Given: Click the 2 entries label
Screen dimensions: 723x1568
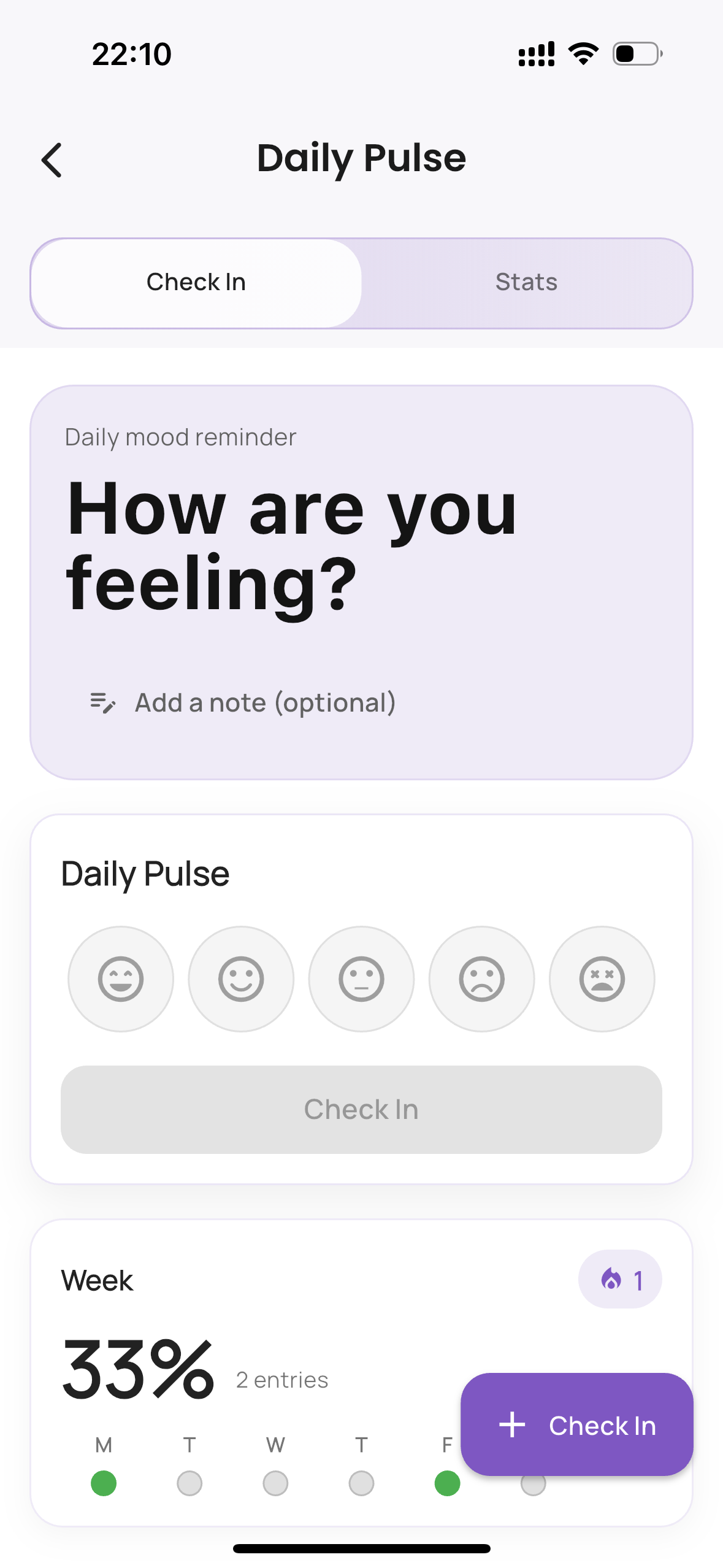Looking at the screenshot, I should [281, 1380].
